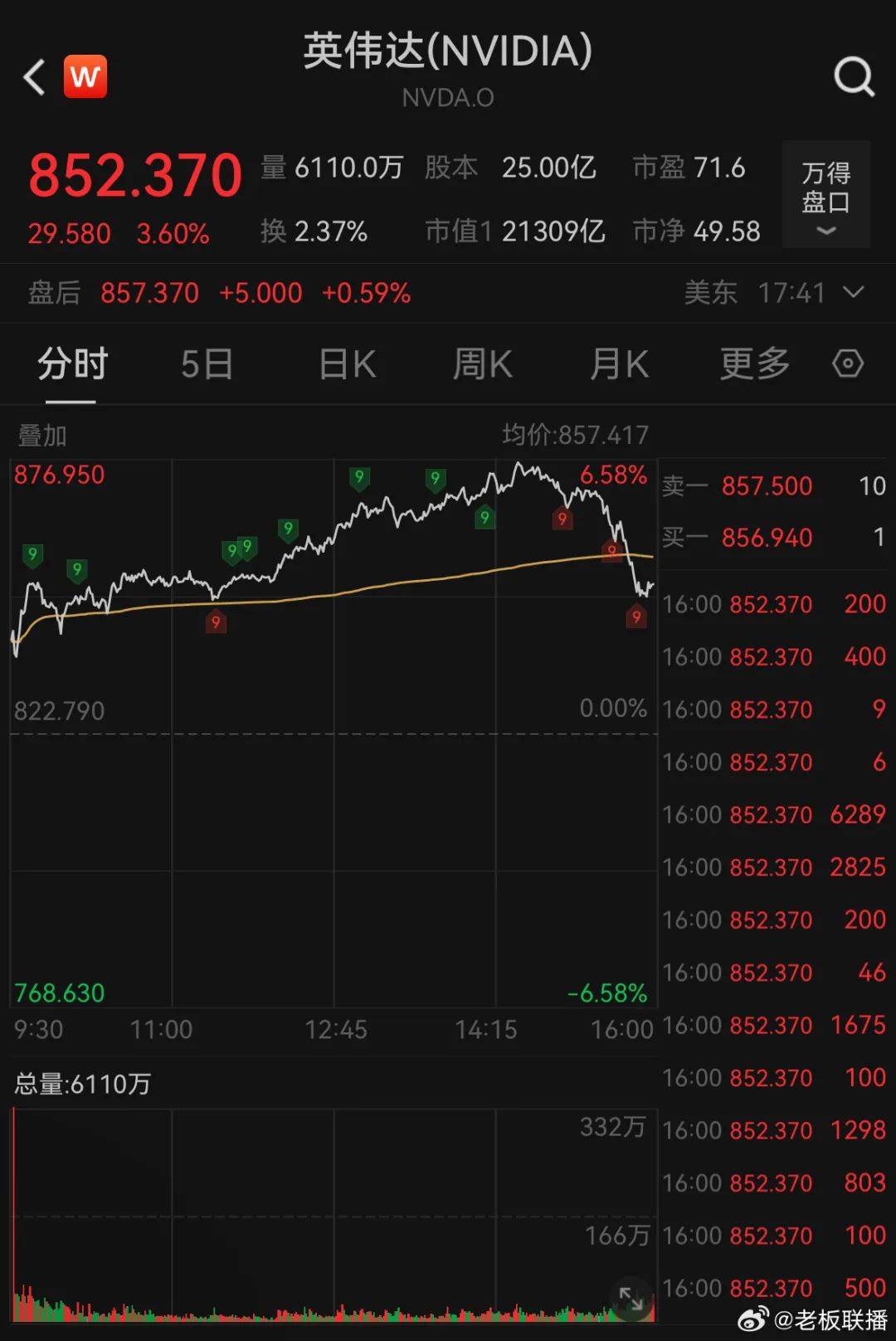Open chart settings hexagon icon
The image size is (896, 1341).
point(848,363)
